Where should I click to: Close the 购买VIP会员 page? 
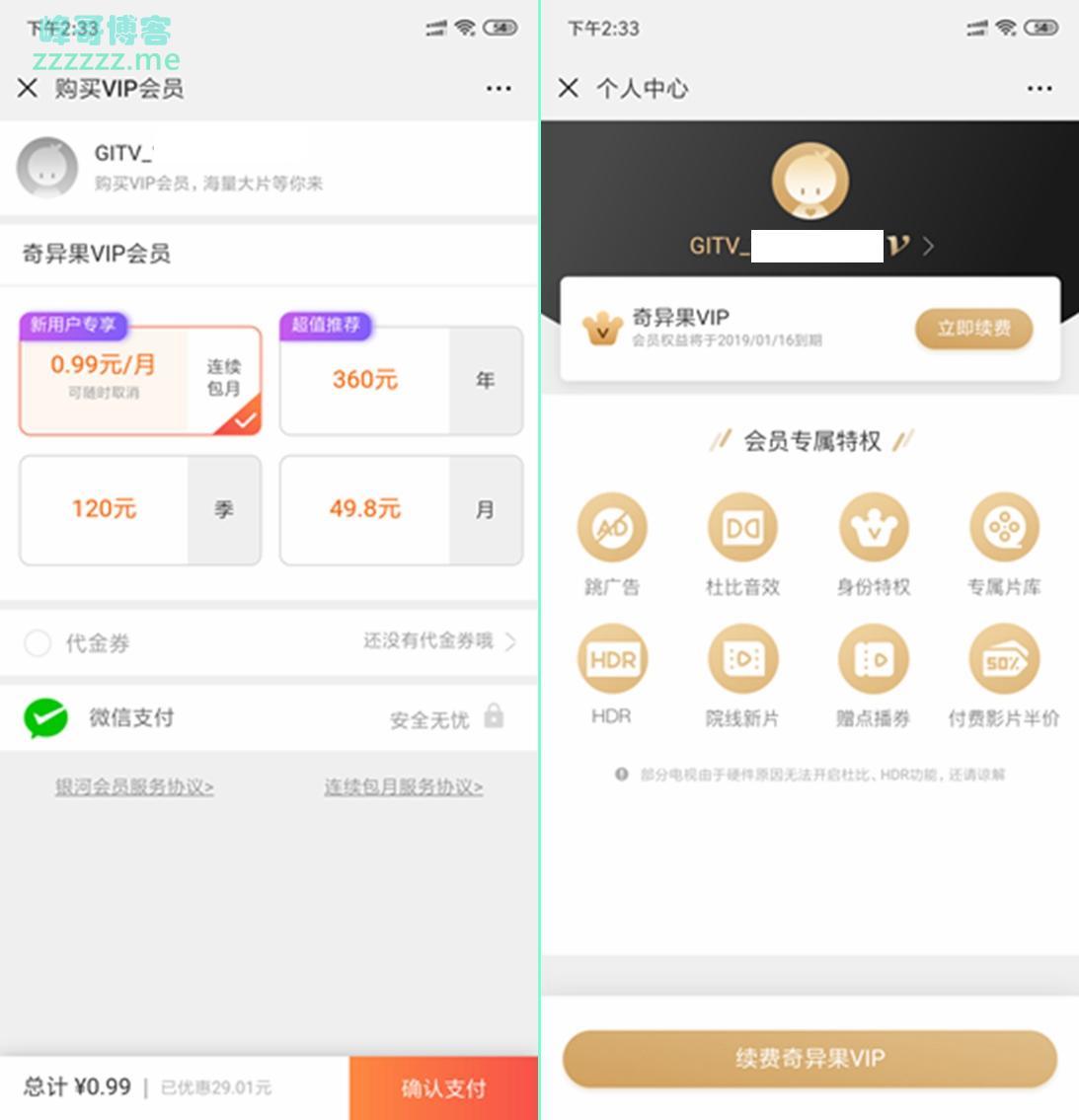point(28,89)
